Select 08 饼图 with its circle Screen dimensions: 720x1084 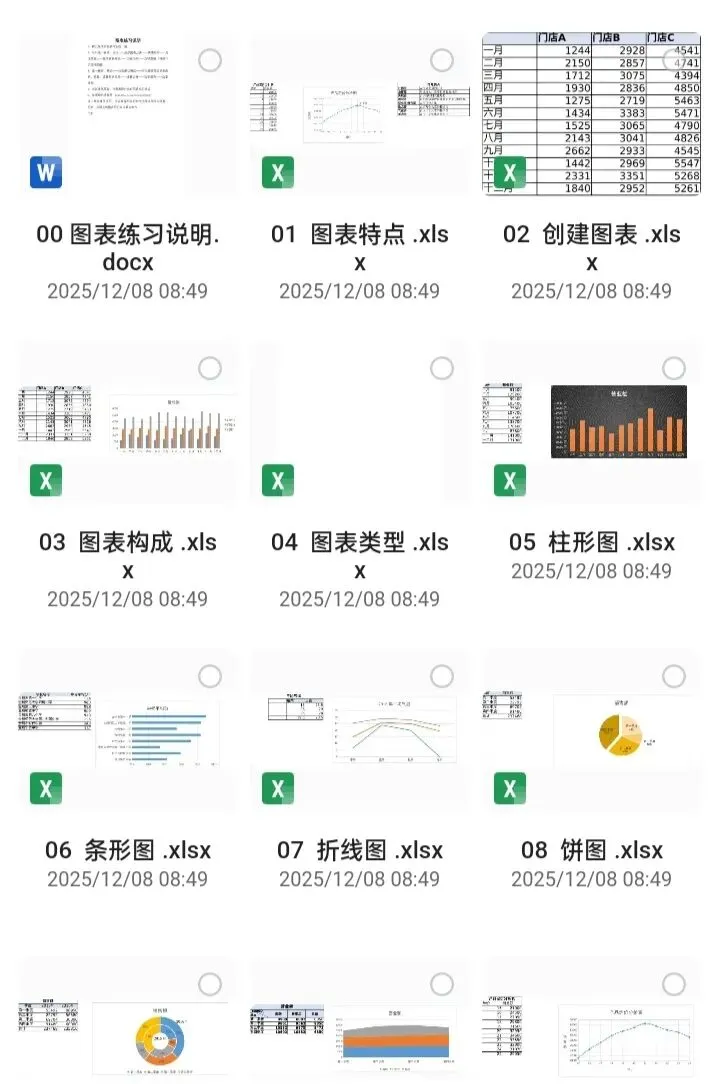click(674, 677)
